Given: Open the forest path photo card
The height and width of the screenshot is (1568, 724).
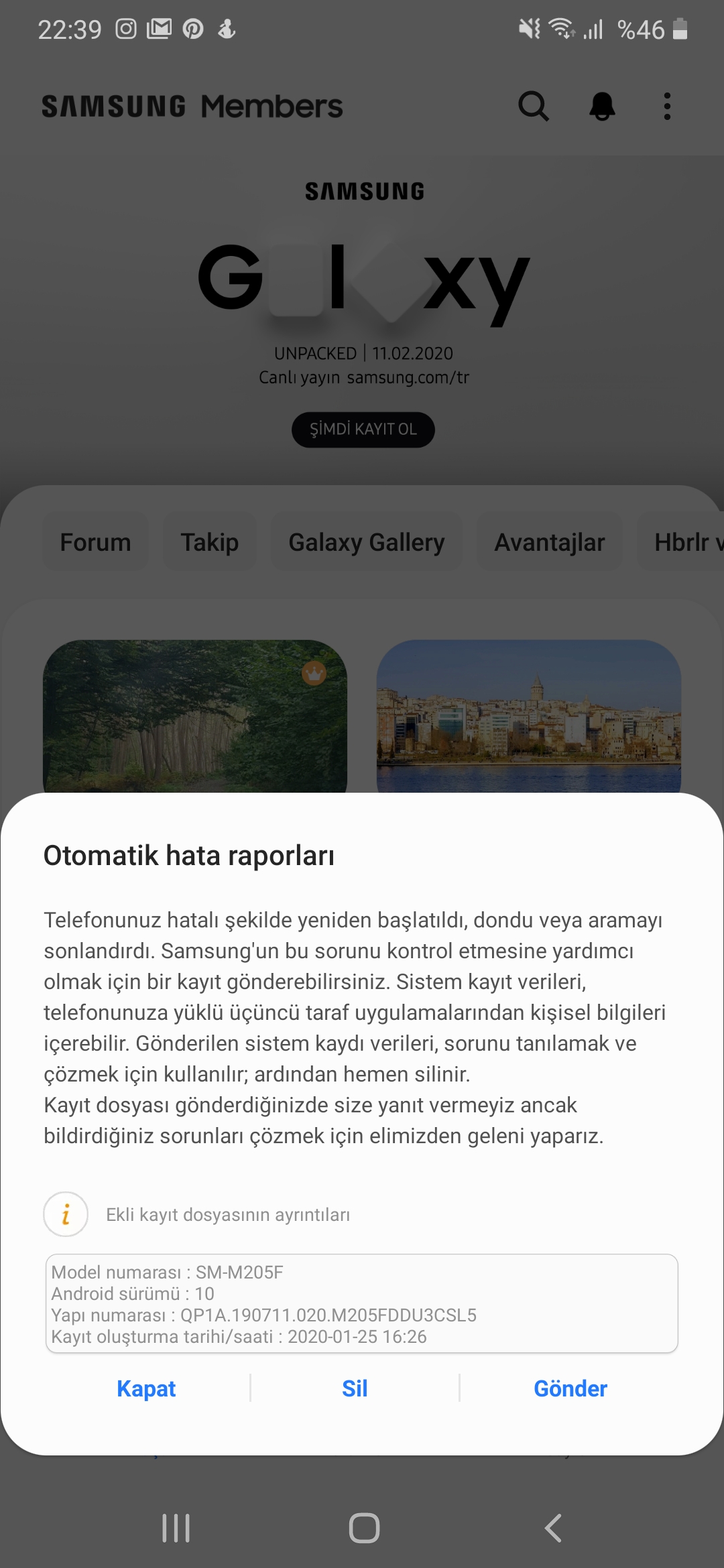Looking at the screenshot, I should 194,716.
